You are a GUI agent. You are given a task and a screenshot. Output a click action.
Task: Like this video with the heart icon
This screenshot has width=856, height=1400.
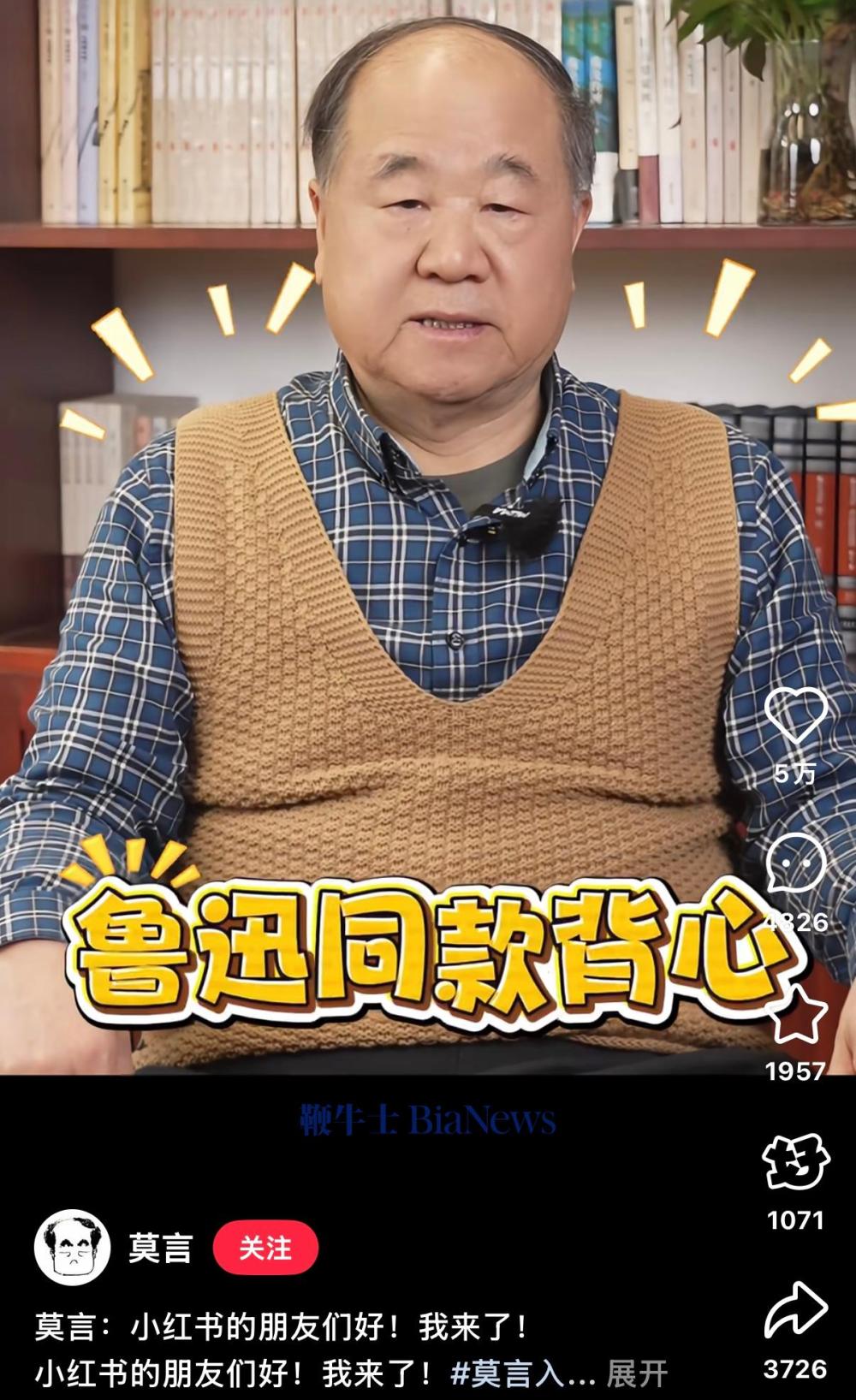coord(795,715)
